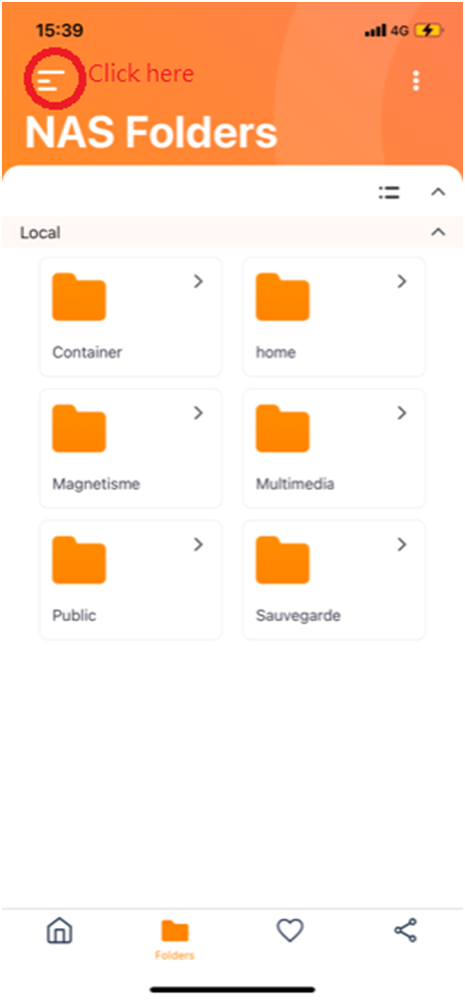465x1004 pixels.
Task: Open the Container folder
Action: tap(131, 317)
